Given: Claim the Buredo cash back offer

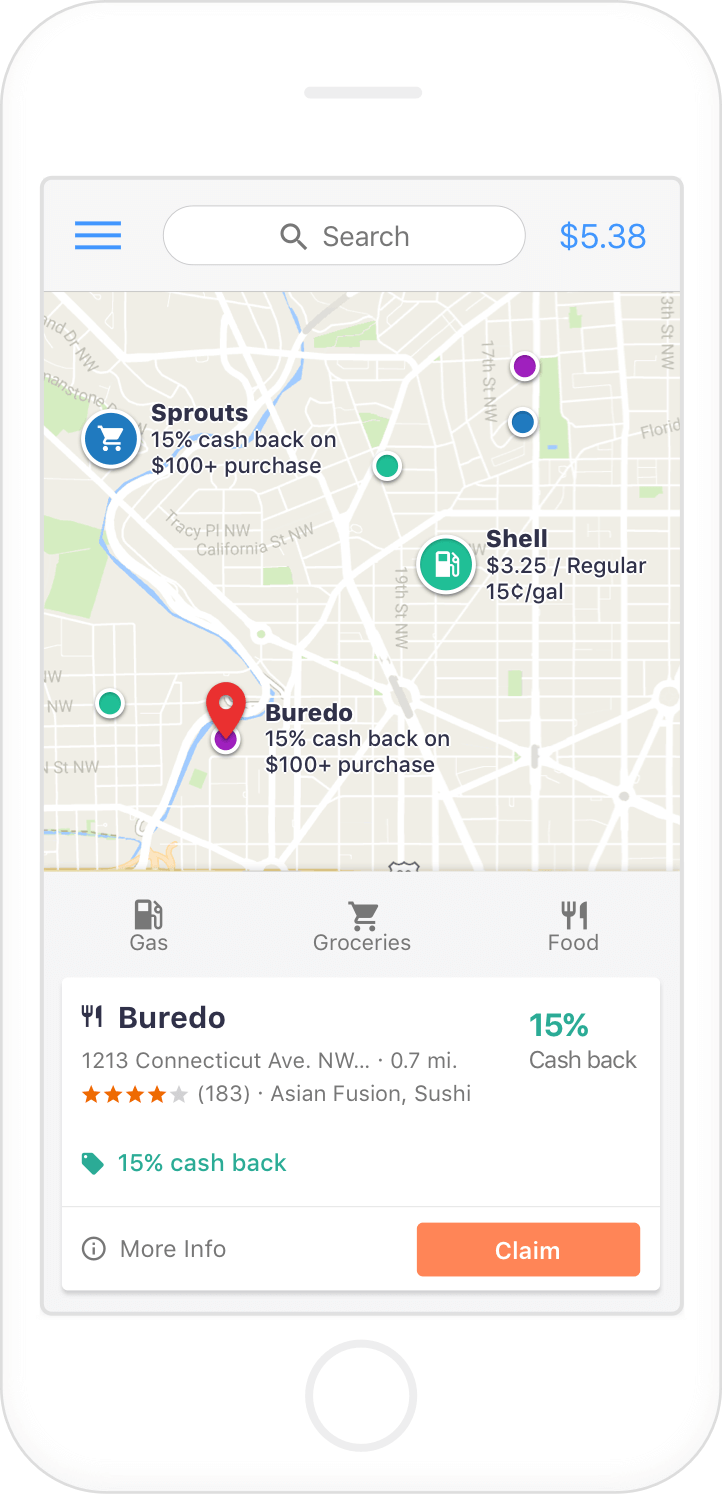Looking at the screenshot, I should (x=528, y=1250).
